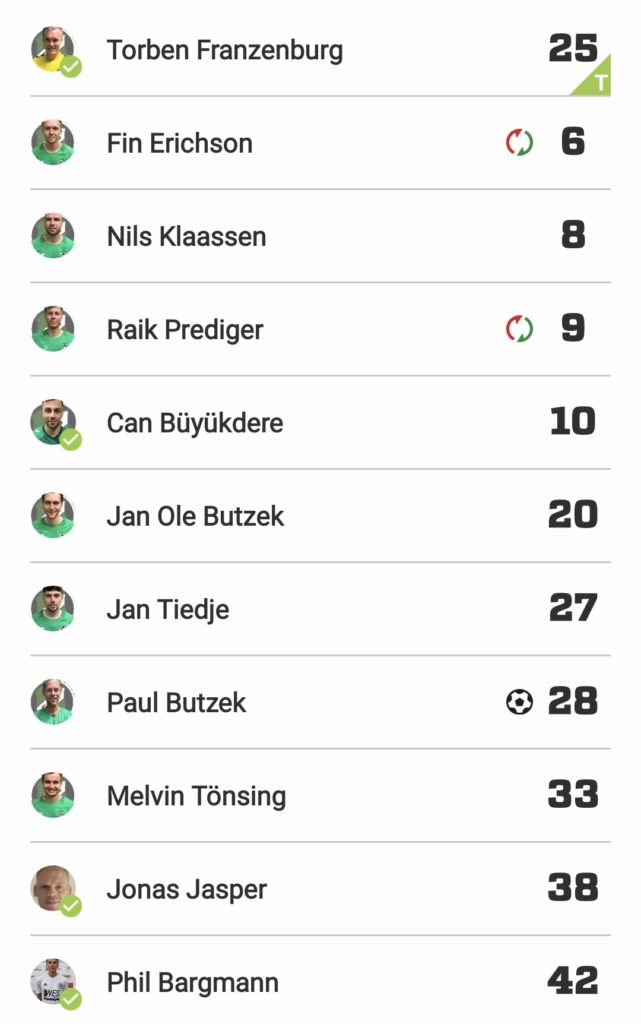The image size is (641, 1024).
Task: Open Raik Prediger's profile
Action: pos(185,330)
